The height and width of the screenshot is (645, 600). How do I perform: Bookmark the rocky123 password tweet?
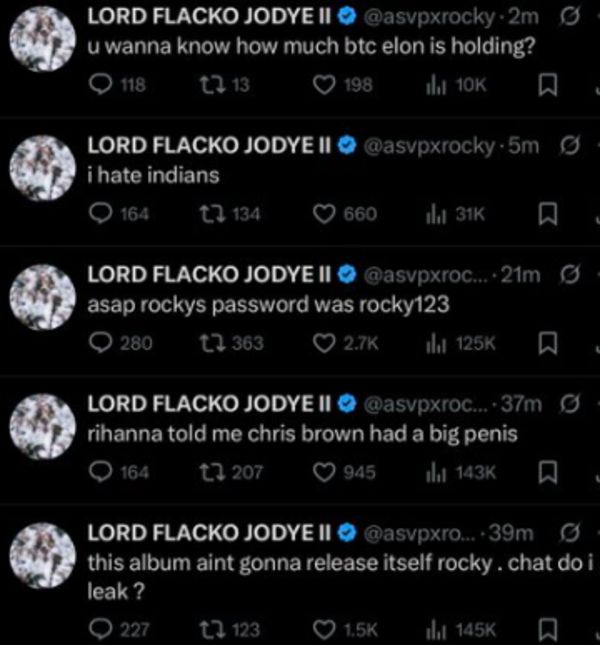547,343
